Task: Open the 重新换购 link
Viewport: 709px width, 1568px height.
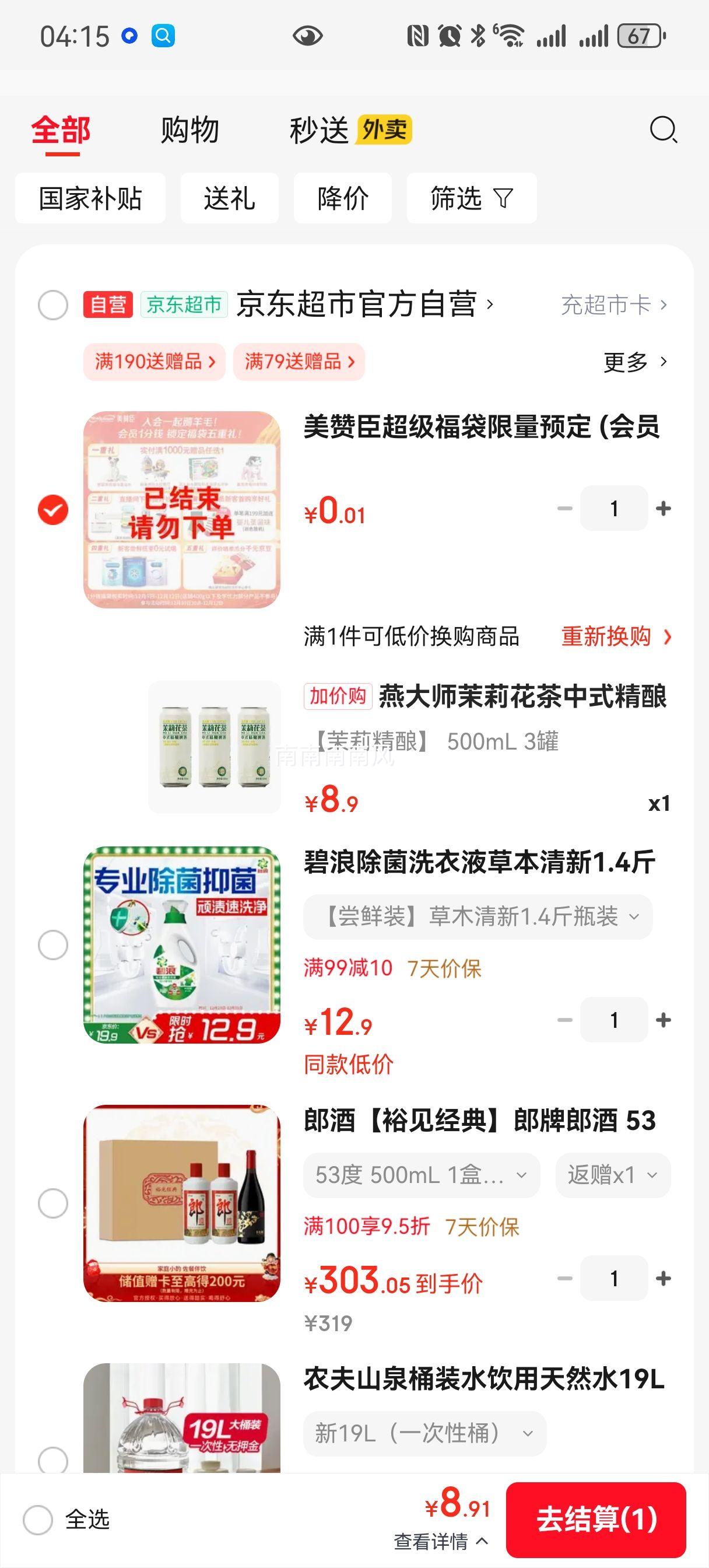Action: tap(609, 635)
